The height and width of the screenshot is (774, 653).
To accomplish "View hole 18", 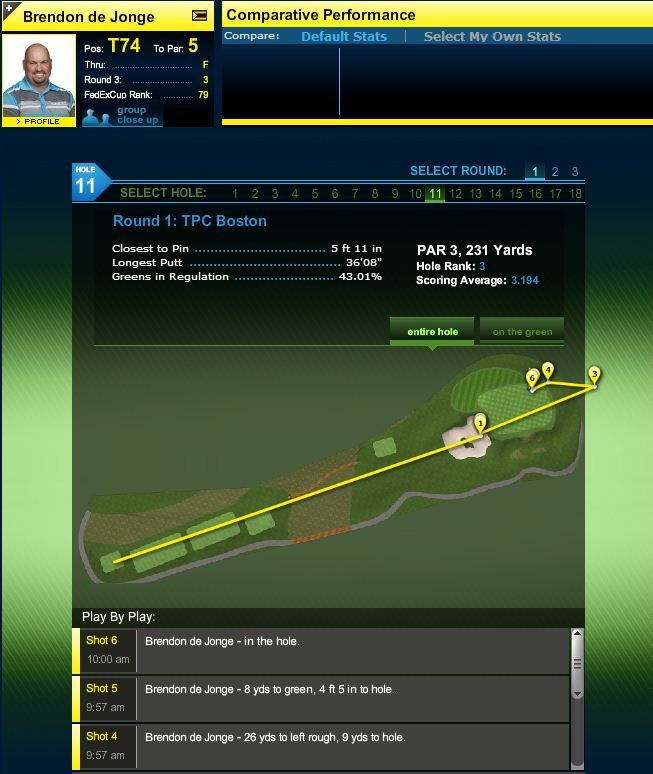I will click(575, 194).
